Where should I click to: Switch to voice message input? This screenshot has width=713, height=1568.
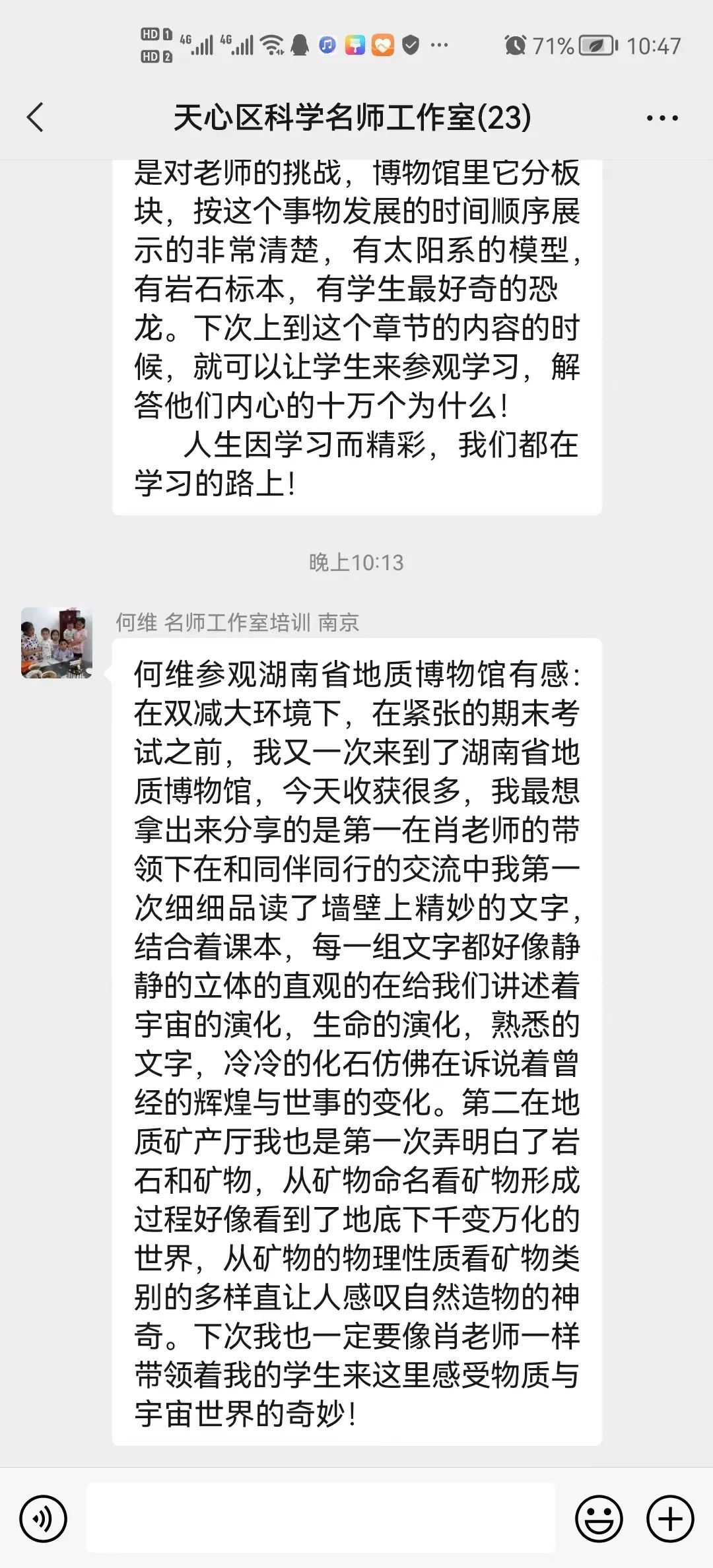click(x=44, y=1519)
